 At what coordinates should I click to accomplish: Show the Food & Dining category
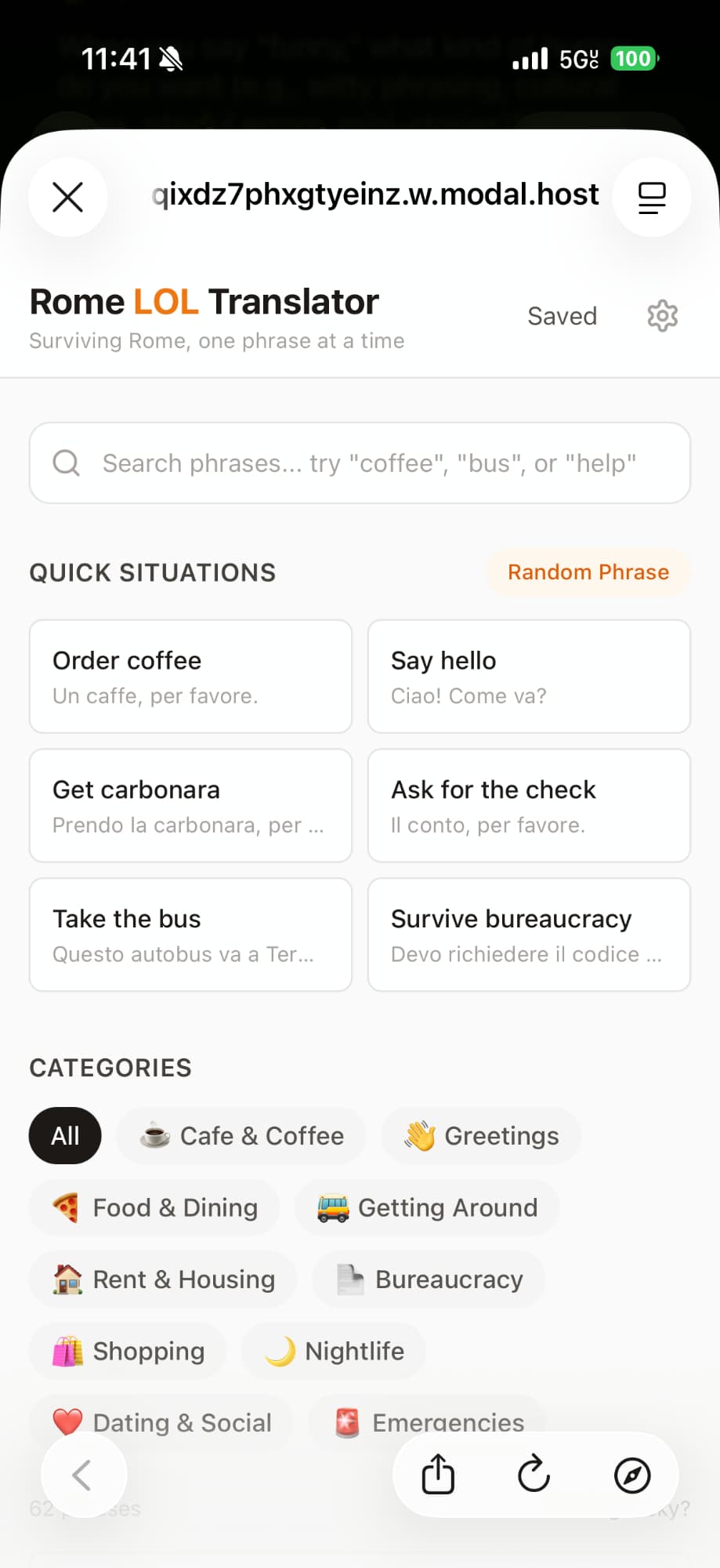click(x=154, y=1208)
